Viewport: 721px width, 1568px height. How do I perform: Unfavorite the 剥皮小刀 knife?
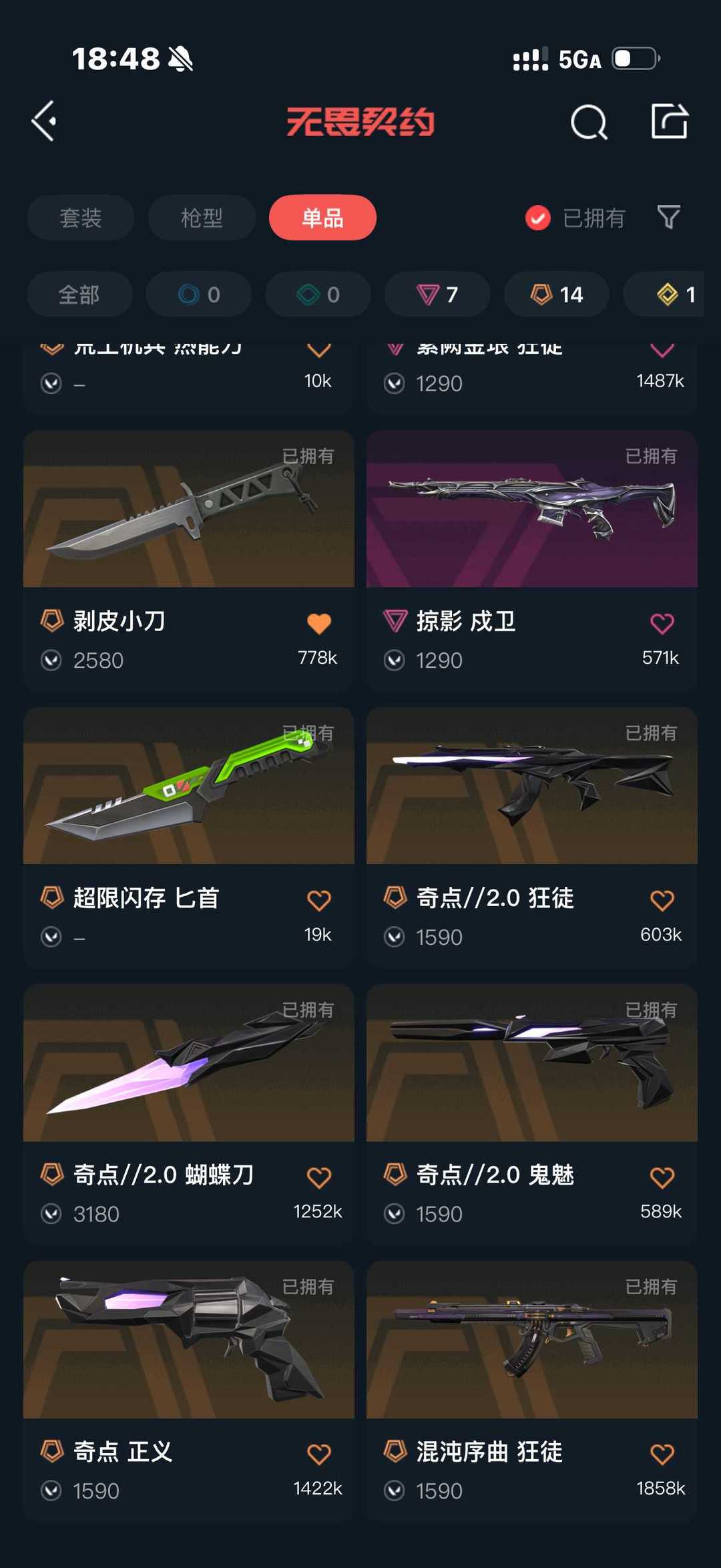pyautogui.click(x=319, y=621)
